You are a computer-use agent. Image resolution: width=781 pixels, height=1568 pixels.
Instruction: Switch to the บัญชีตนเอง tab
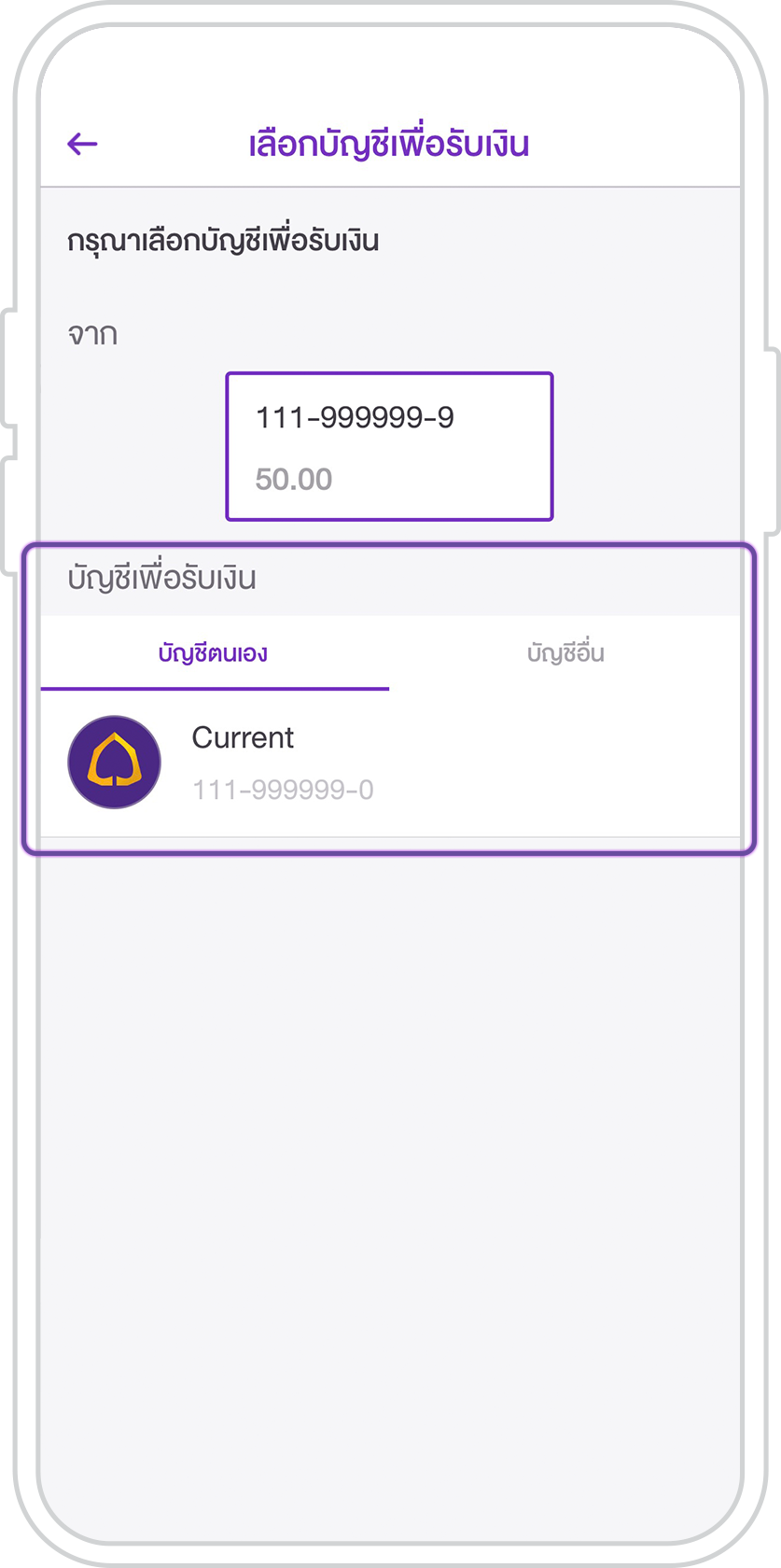(x=214, y=652)
